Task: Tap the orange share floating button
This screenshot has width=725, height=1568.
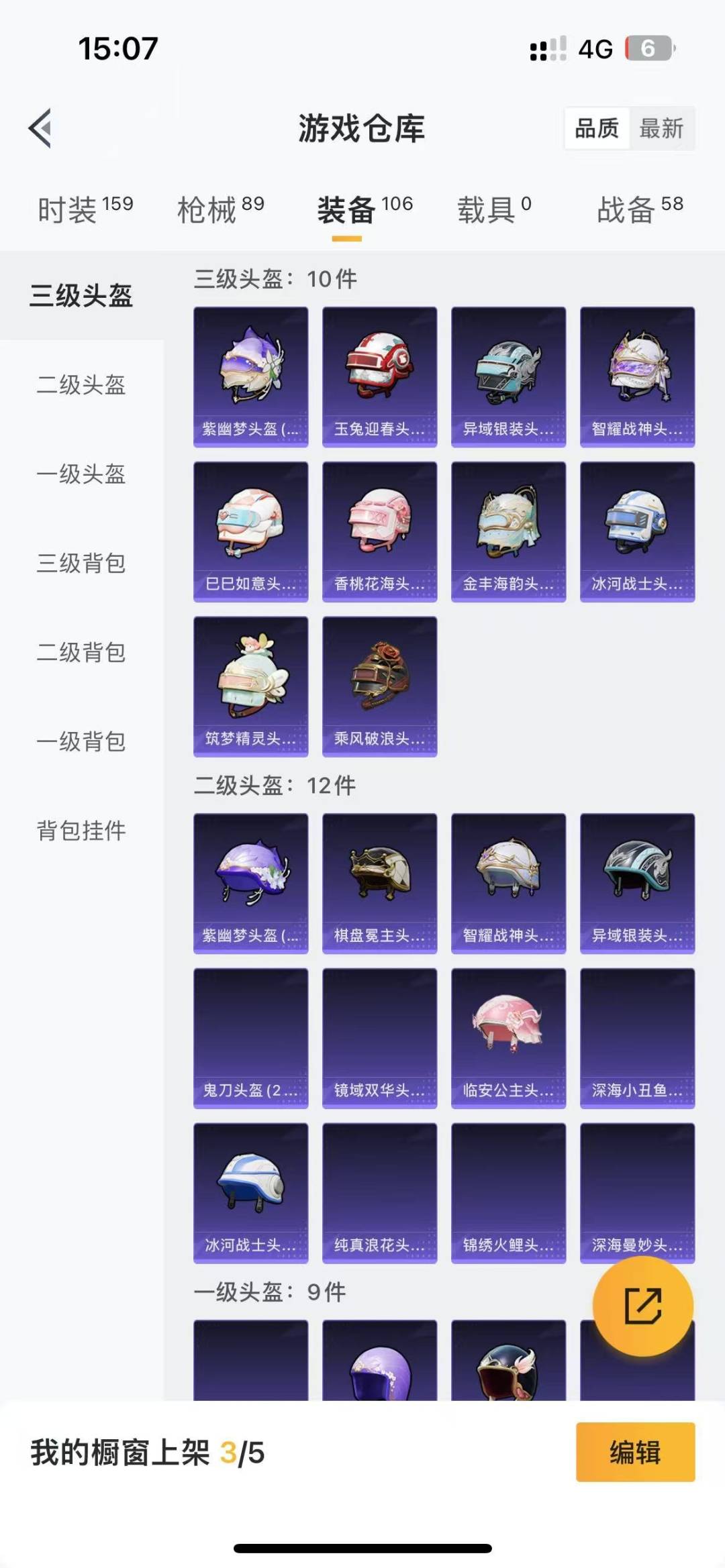Action: pos(642,1306)
